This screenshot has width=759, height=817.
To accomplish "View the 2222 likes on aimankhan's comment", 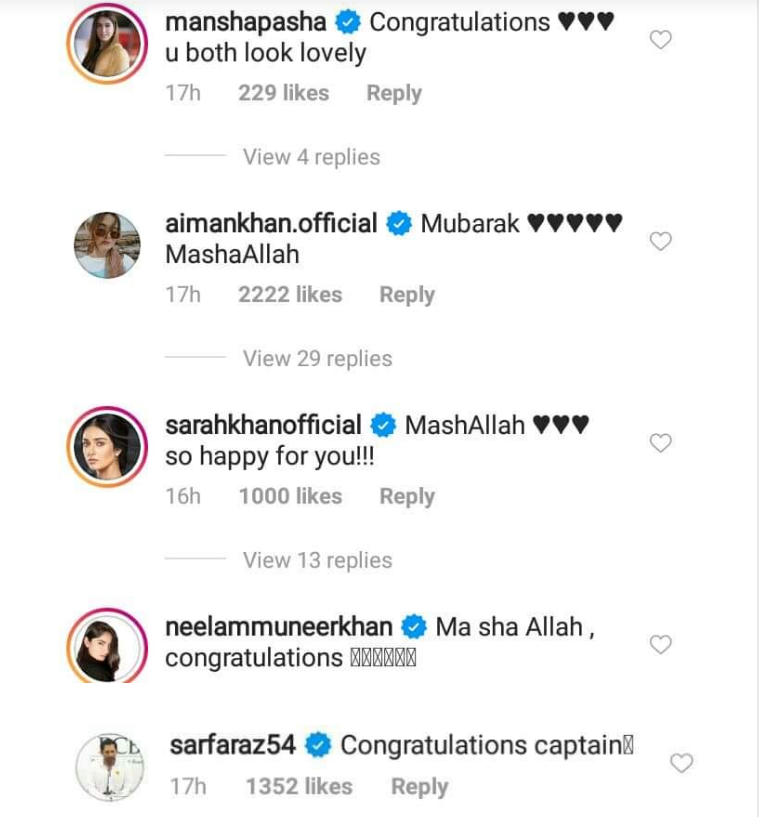I will click(290, 295).
